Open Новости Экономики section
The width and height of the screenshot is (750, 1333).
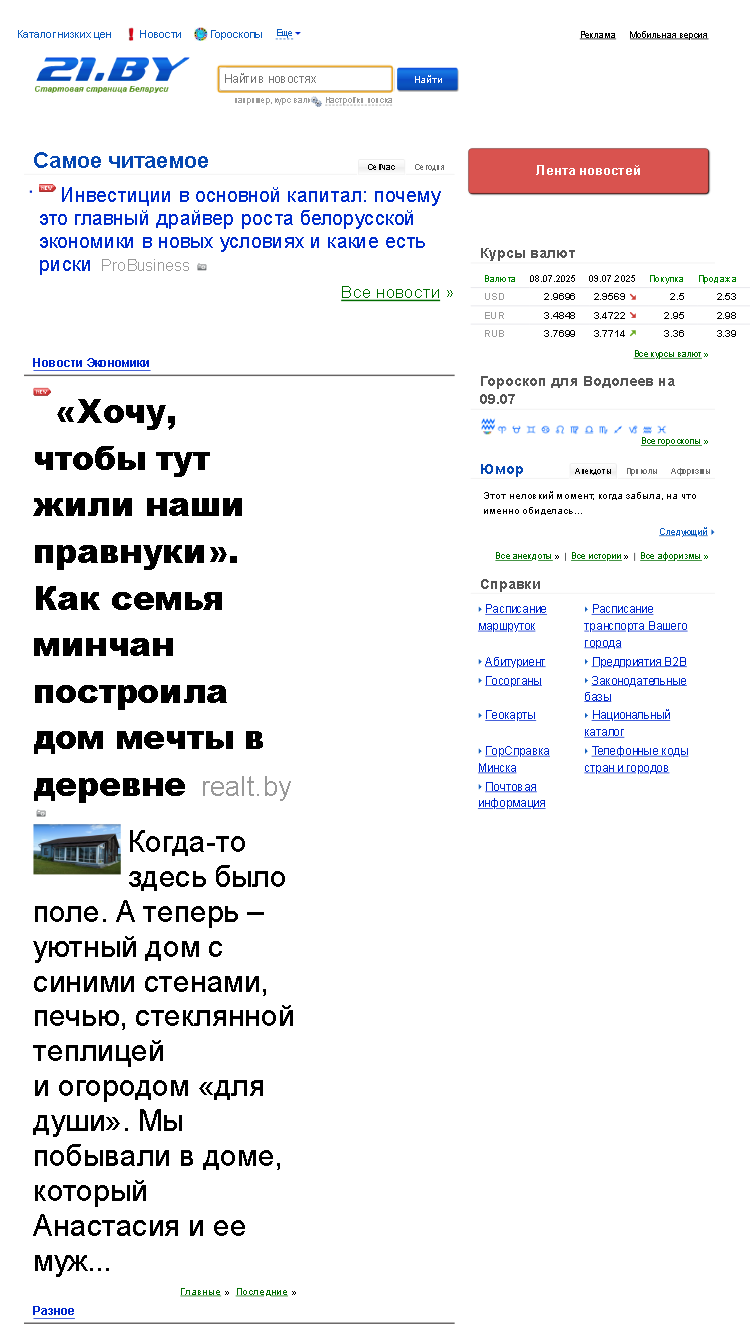tap(91, 363)
